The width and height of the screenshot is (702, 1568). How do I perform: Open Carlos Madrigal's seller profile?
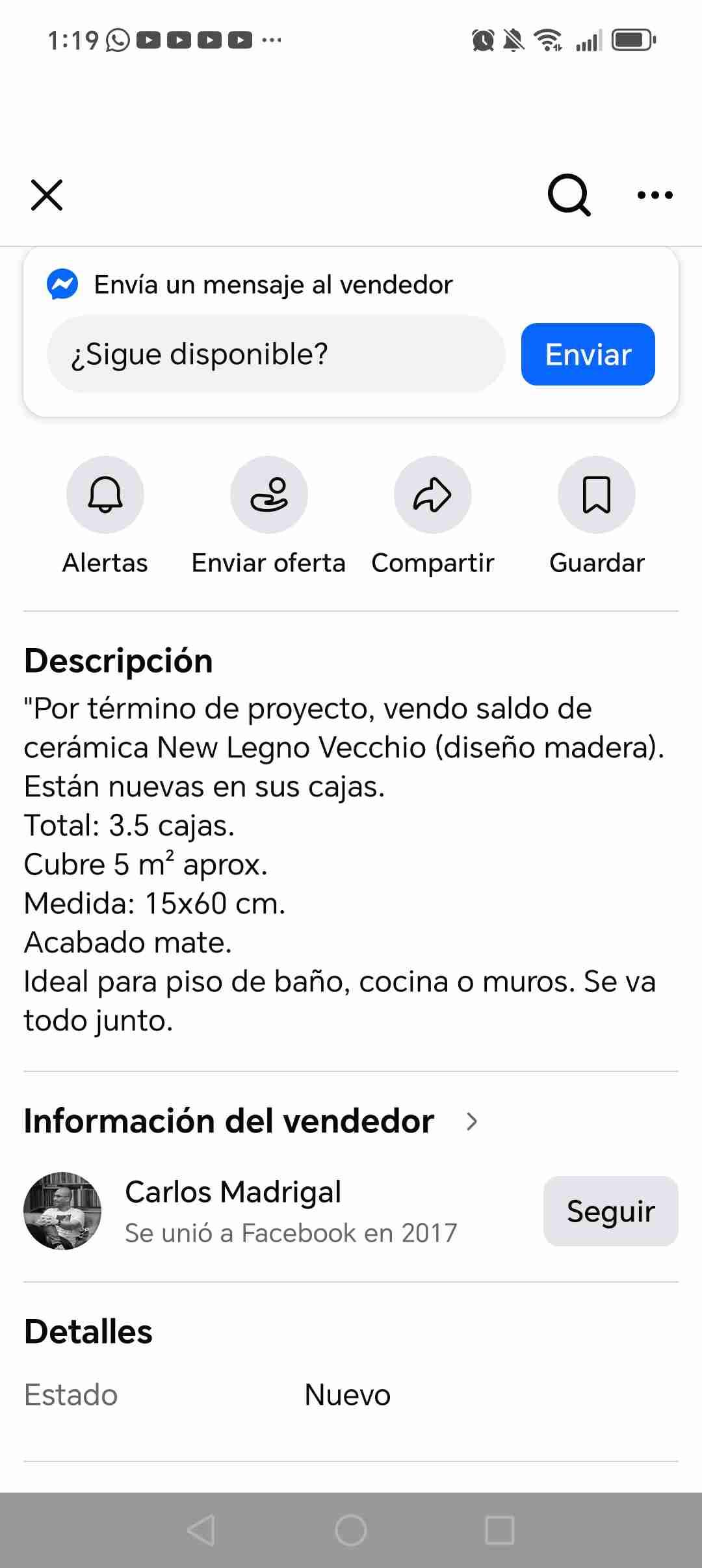coord(233,1193)
